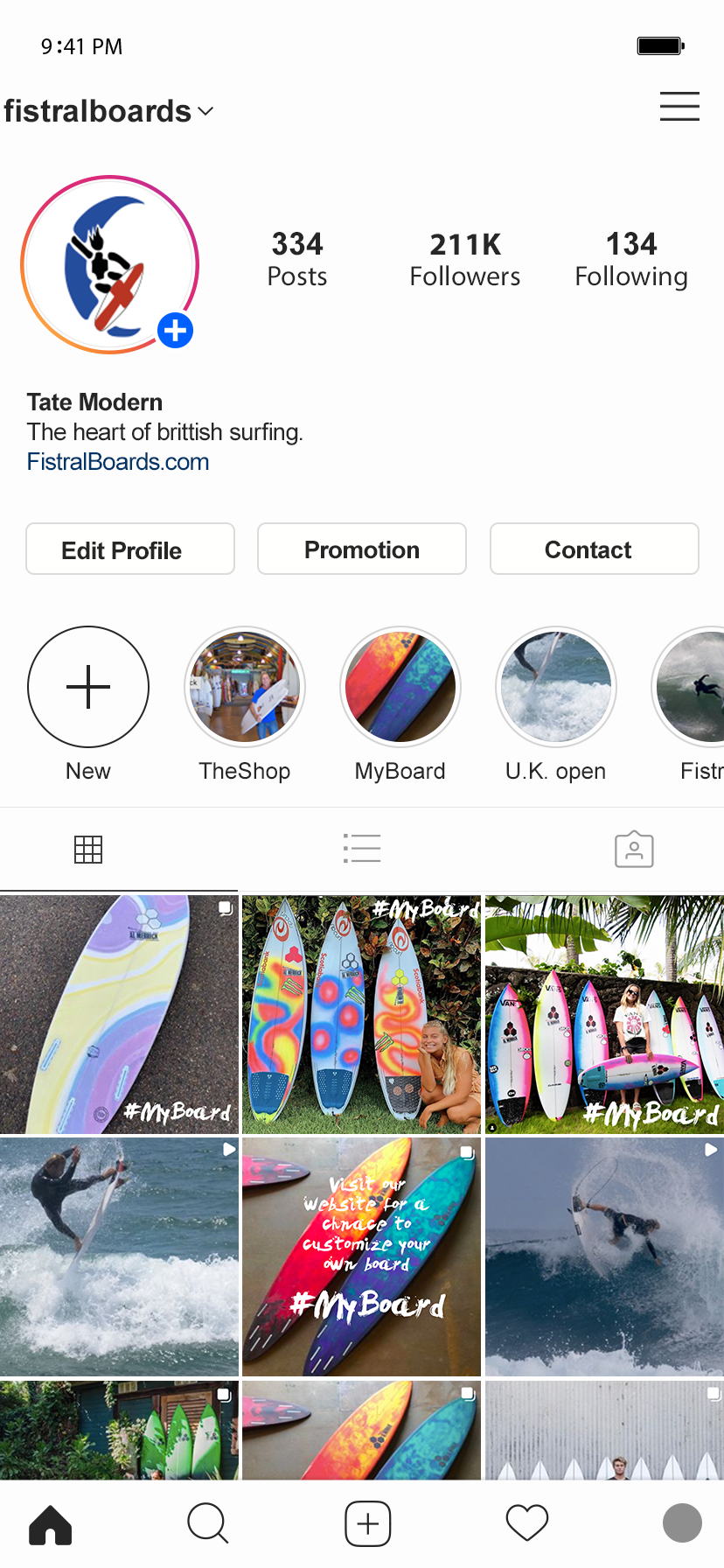Switch to the tagged photos tab

[x=635, y=849]
